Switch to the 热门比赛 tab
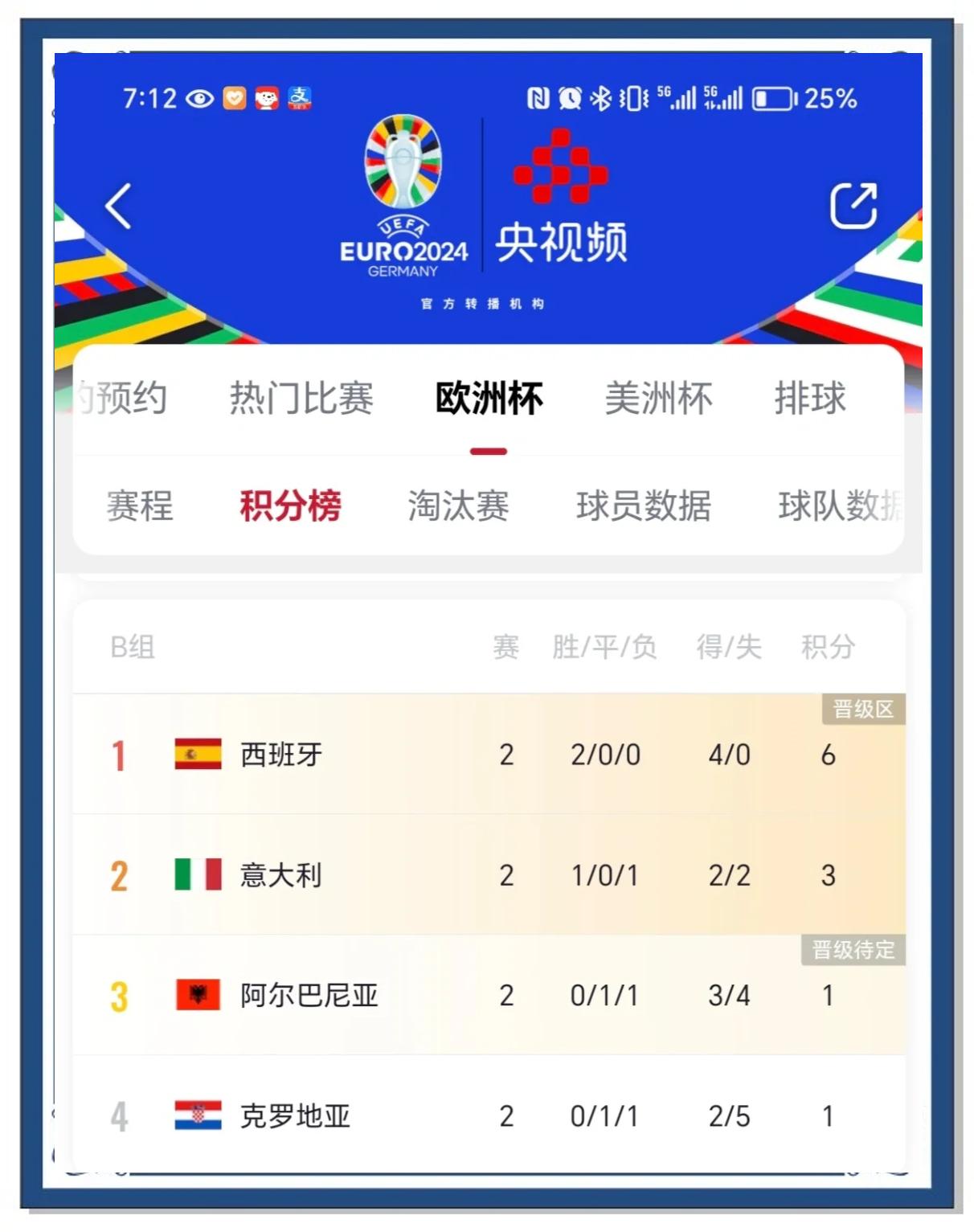This screenshot has width=974, height=1232. tap(301, 397)
